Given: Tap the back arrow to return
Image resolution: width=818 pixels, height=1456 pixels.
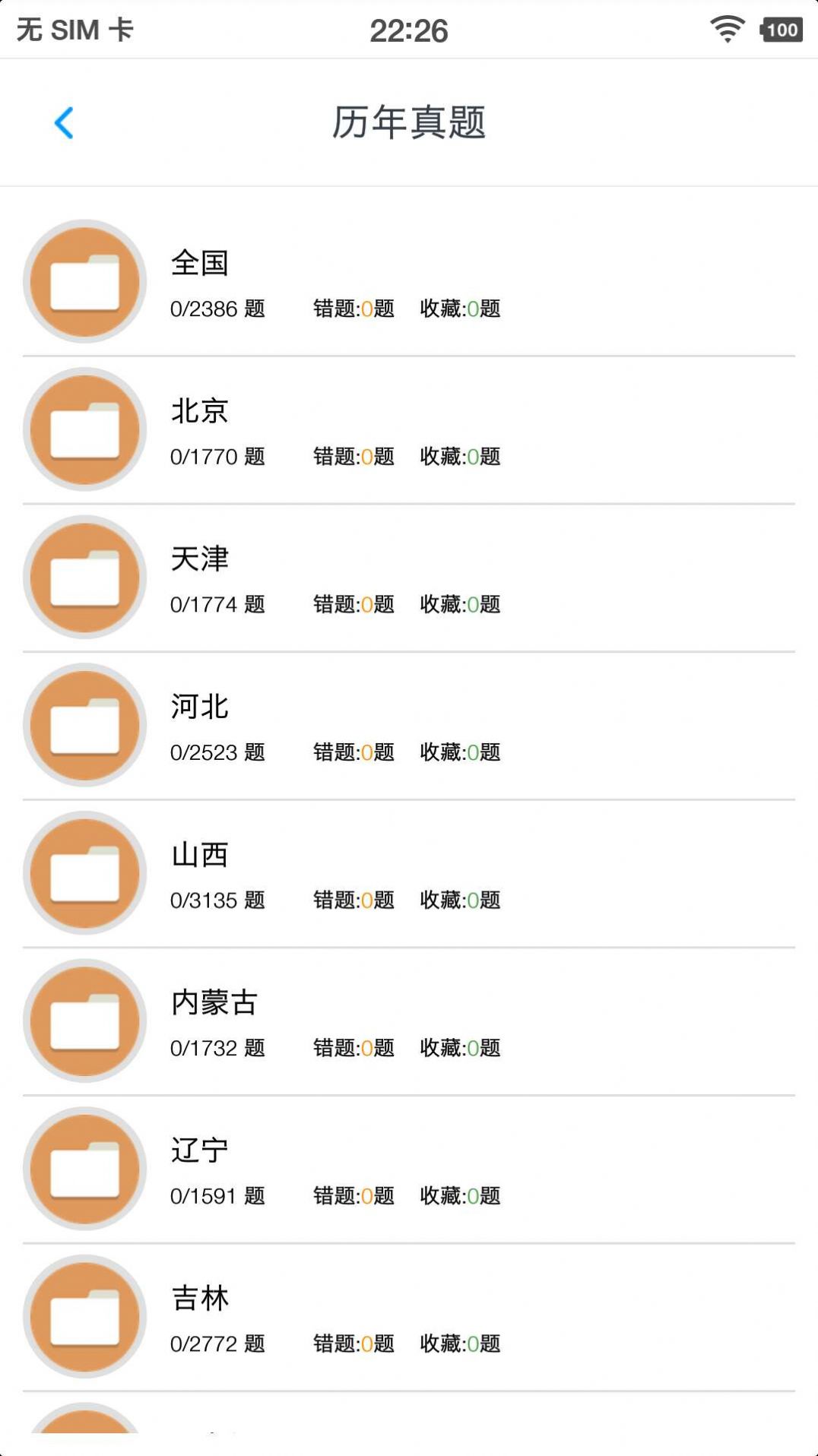Looking at the screenshot, I should tap(64, 123).
